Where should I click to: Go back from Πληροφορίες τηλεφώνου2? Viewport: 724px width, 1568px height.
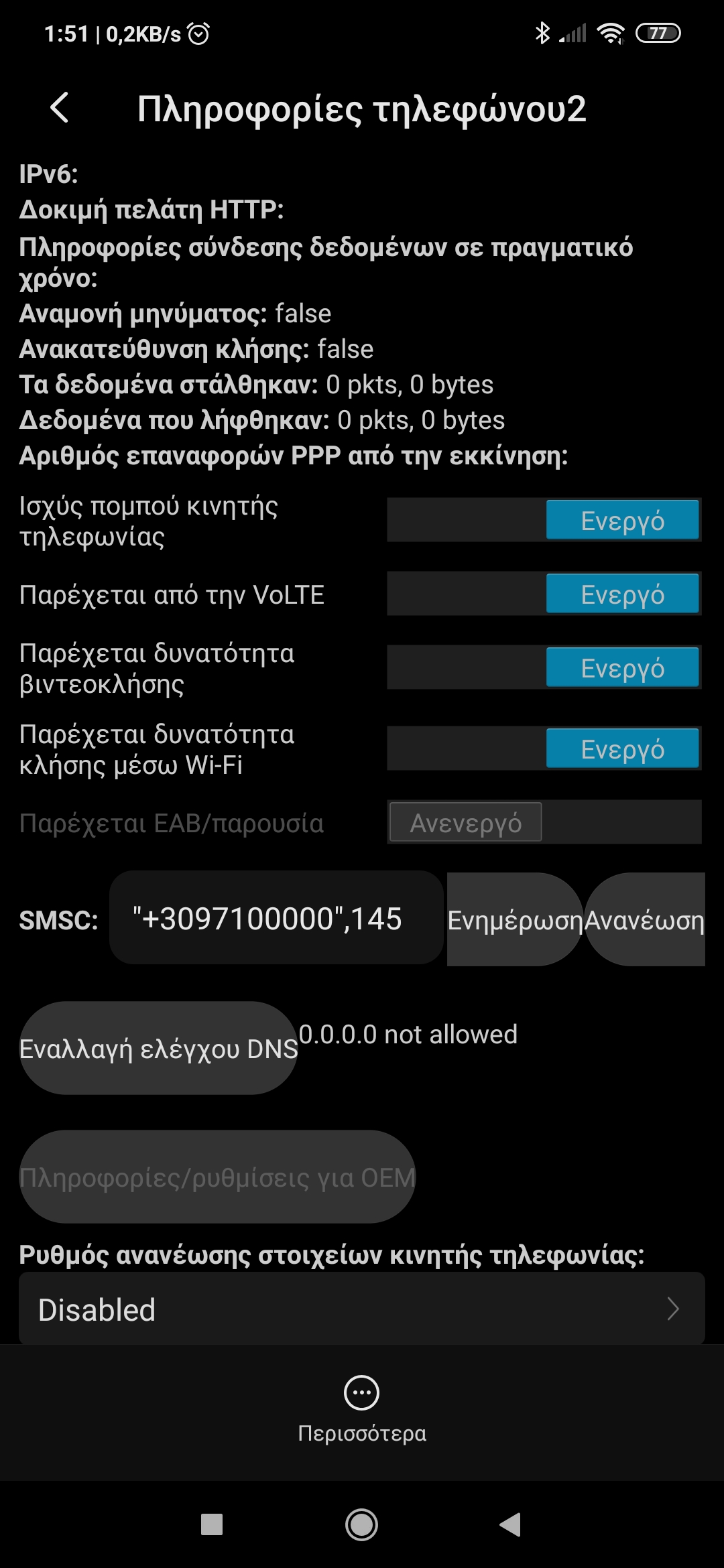click(x=60, y=108)
